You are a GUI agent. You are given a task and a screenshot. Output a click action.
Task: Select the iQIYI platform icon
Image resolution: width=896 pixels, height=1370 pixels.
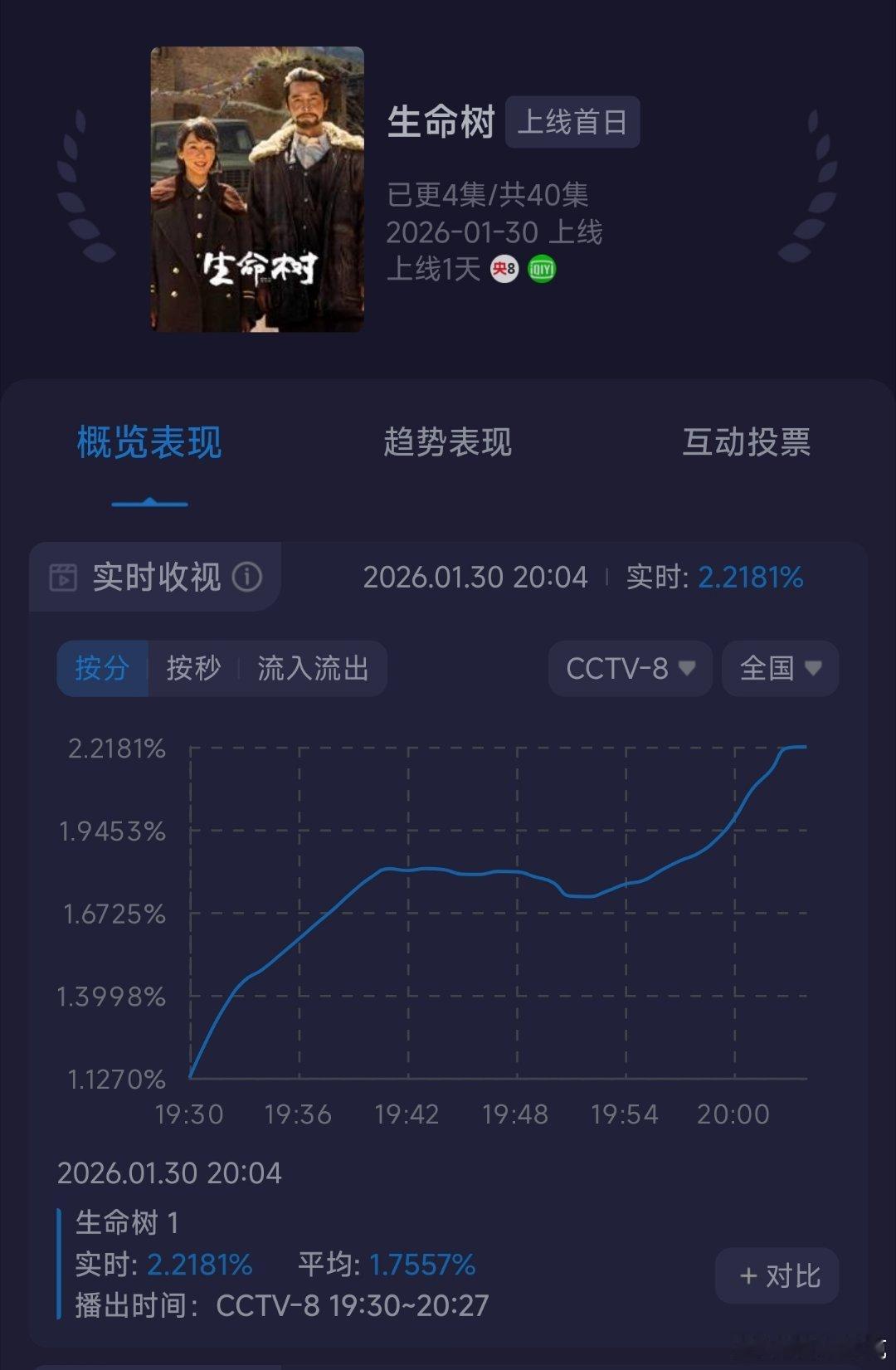[x=540, y=270]
